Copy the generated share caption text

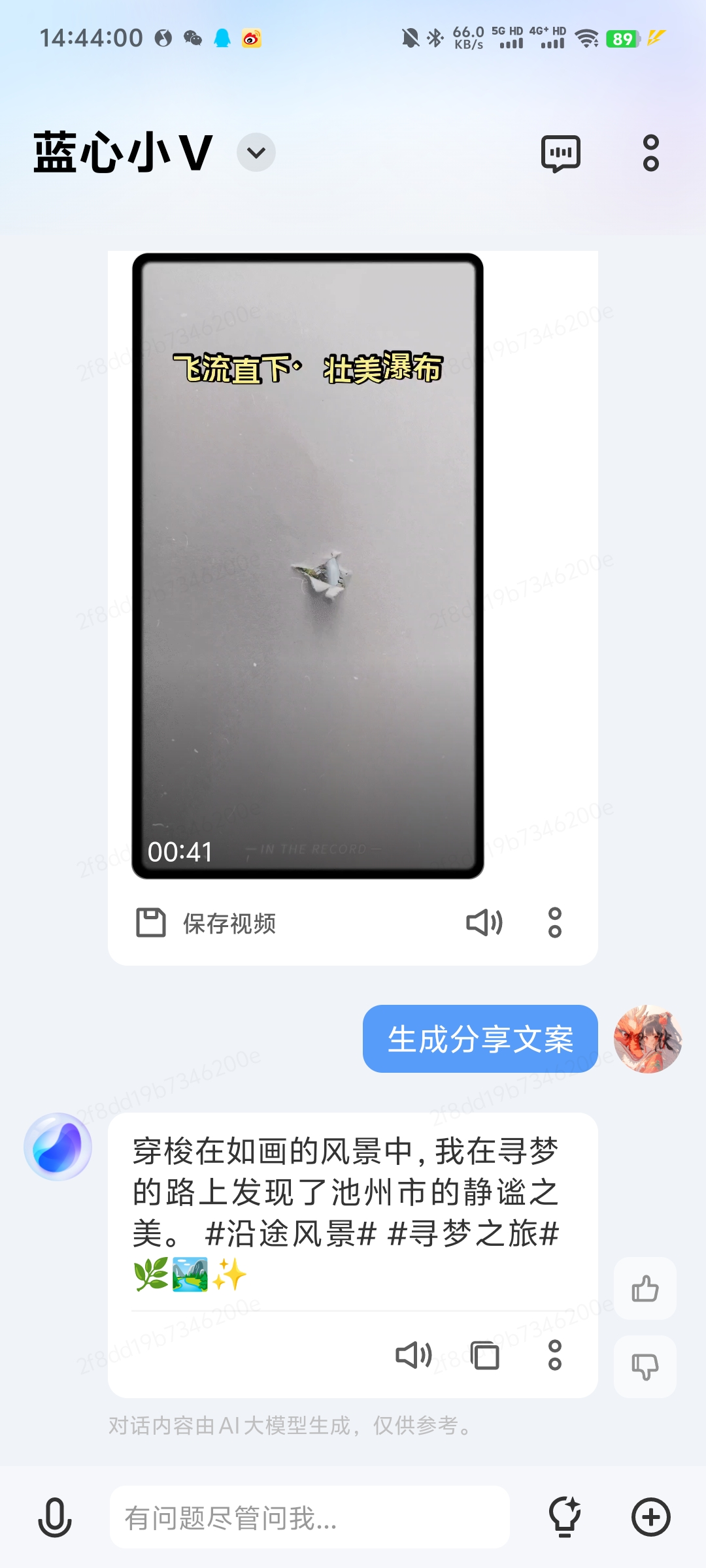(x=484, y=1355)
